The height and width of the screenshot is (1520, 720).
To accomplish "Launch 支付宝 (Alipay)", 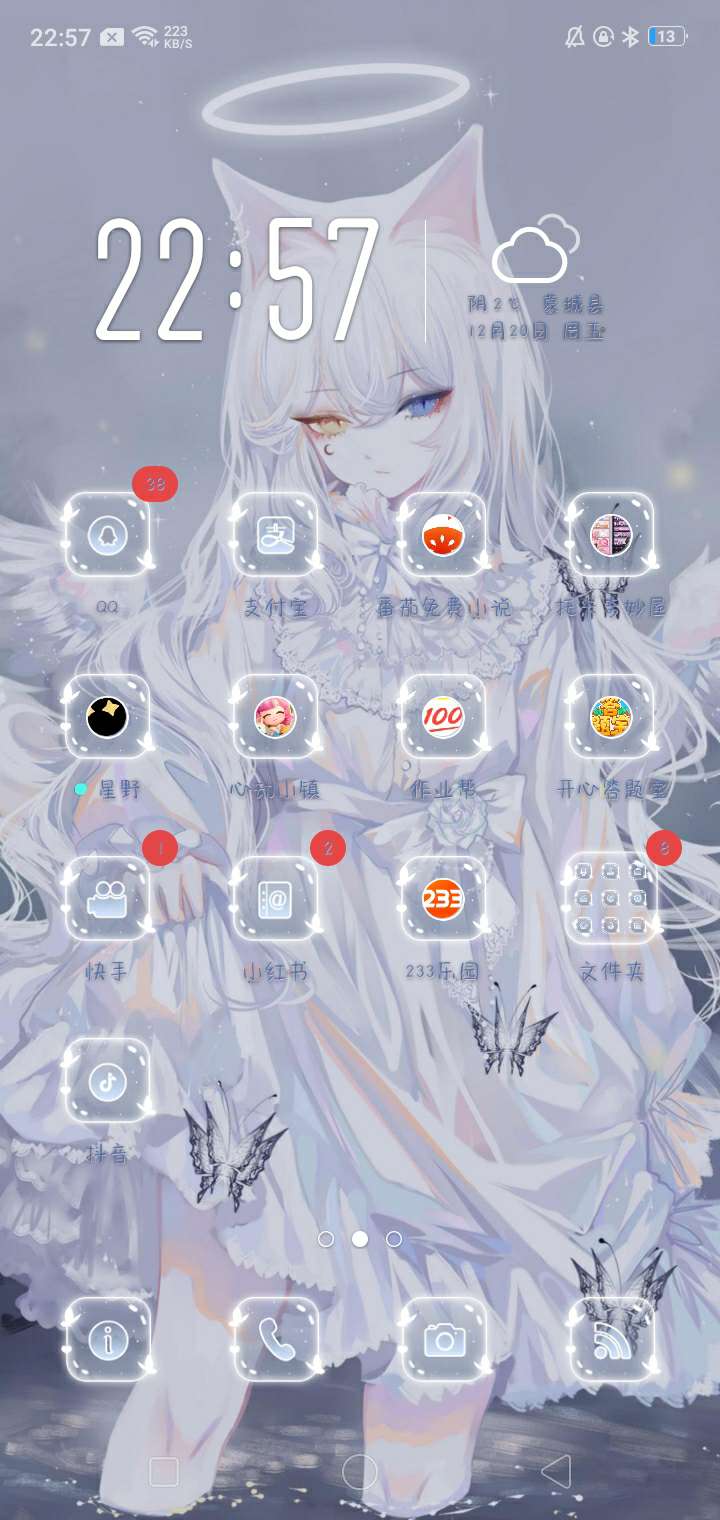I will pos(275,536).
